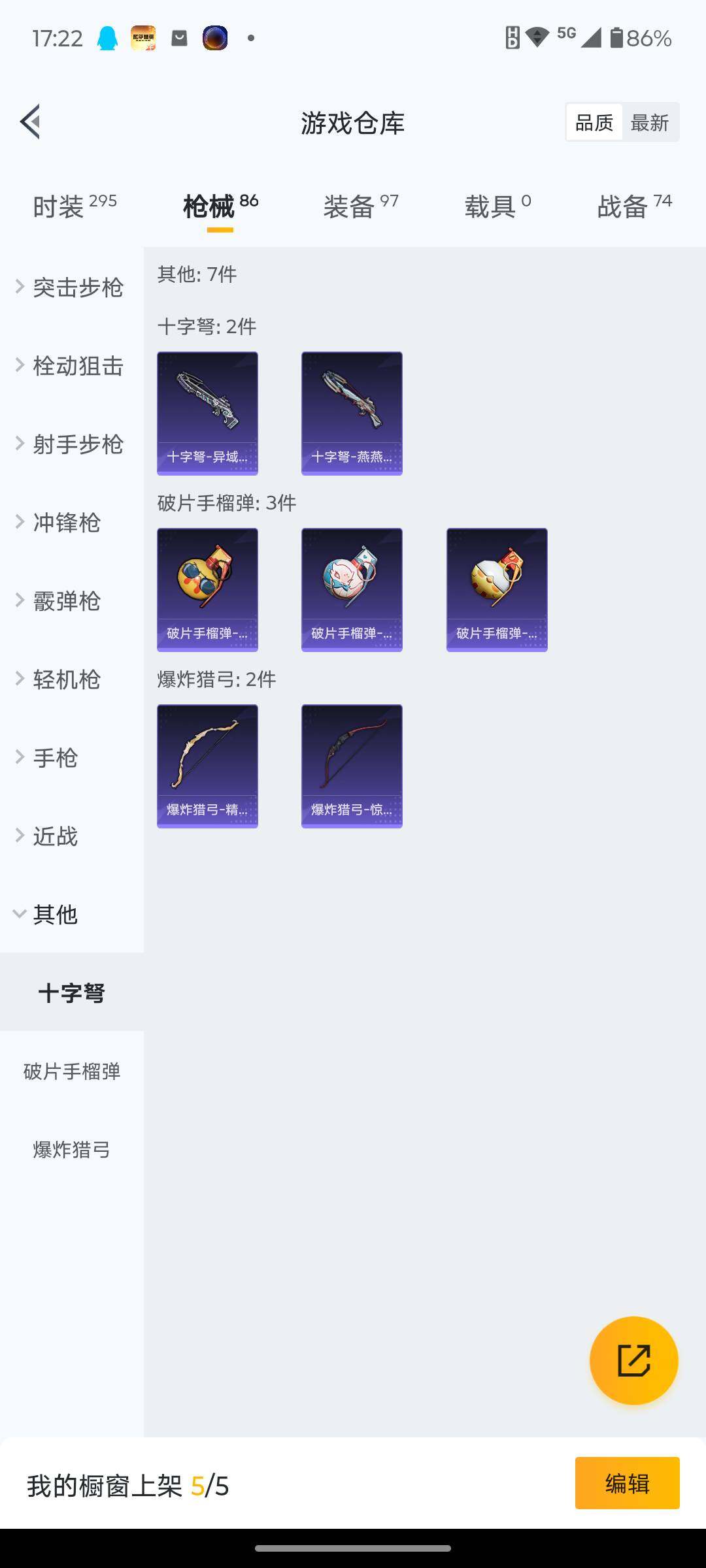Open the 爆炸猎弓-惊 item card
This screenshot has width=706, height=1568.
[352, 766]
